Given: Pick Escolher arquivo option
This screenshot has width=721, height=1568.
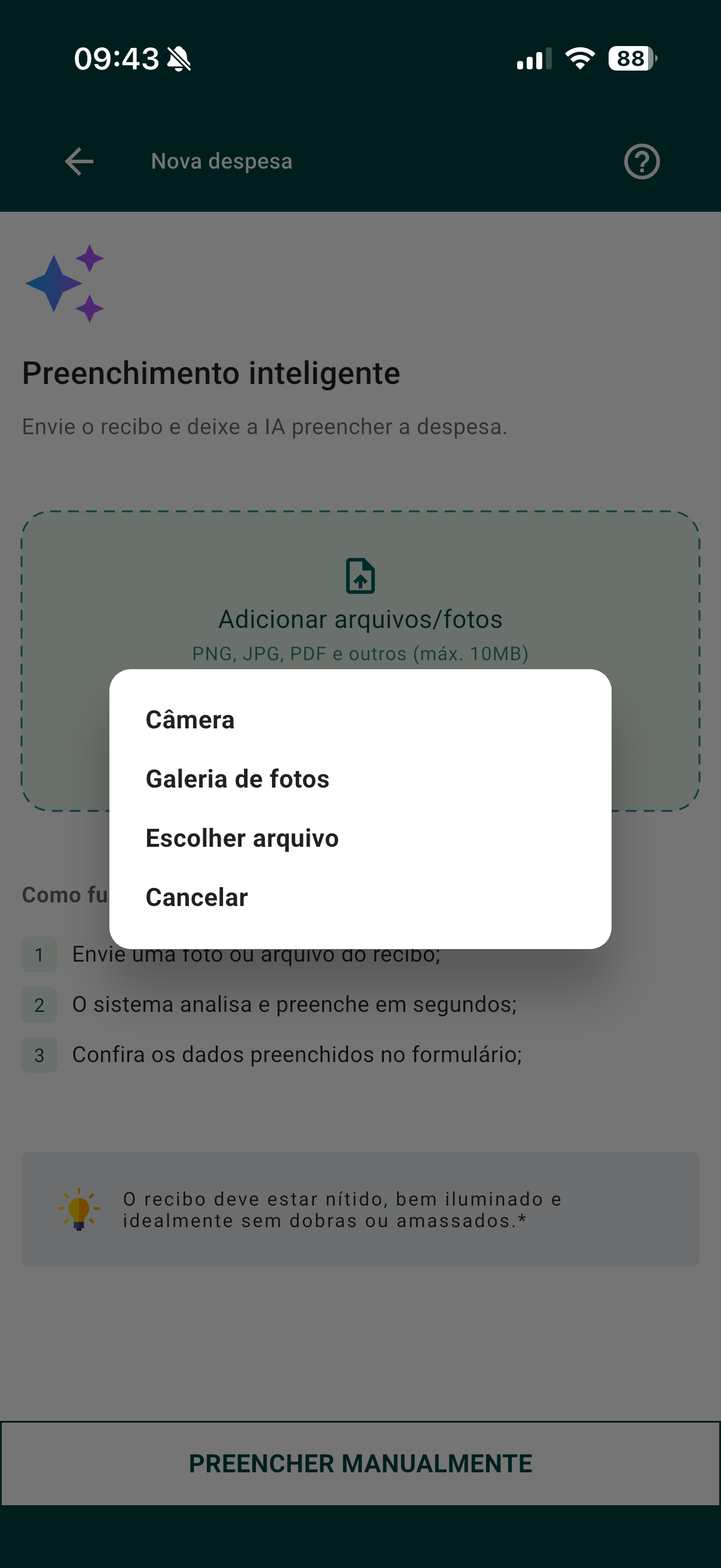Looking at the screenshot, I should (242, 838).
